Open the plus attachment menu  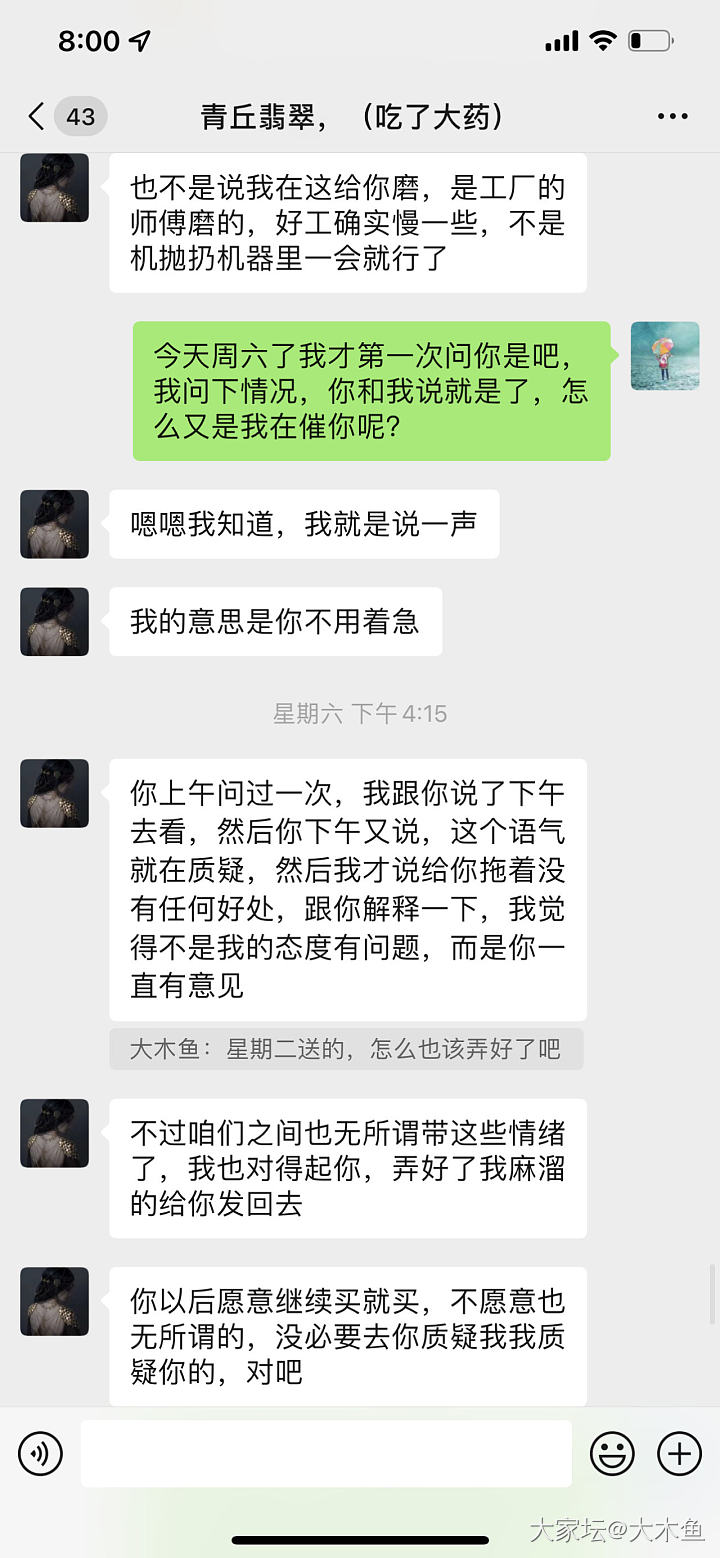(679, 1453)
